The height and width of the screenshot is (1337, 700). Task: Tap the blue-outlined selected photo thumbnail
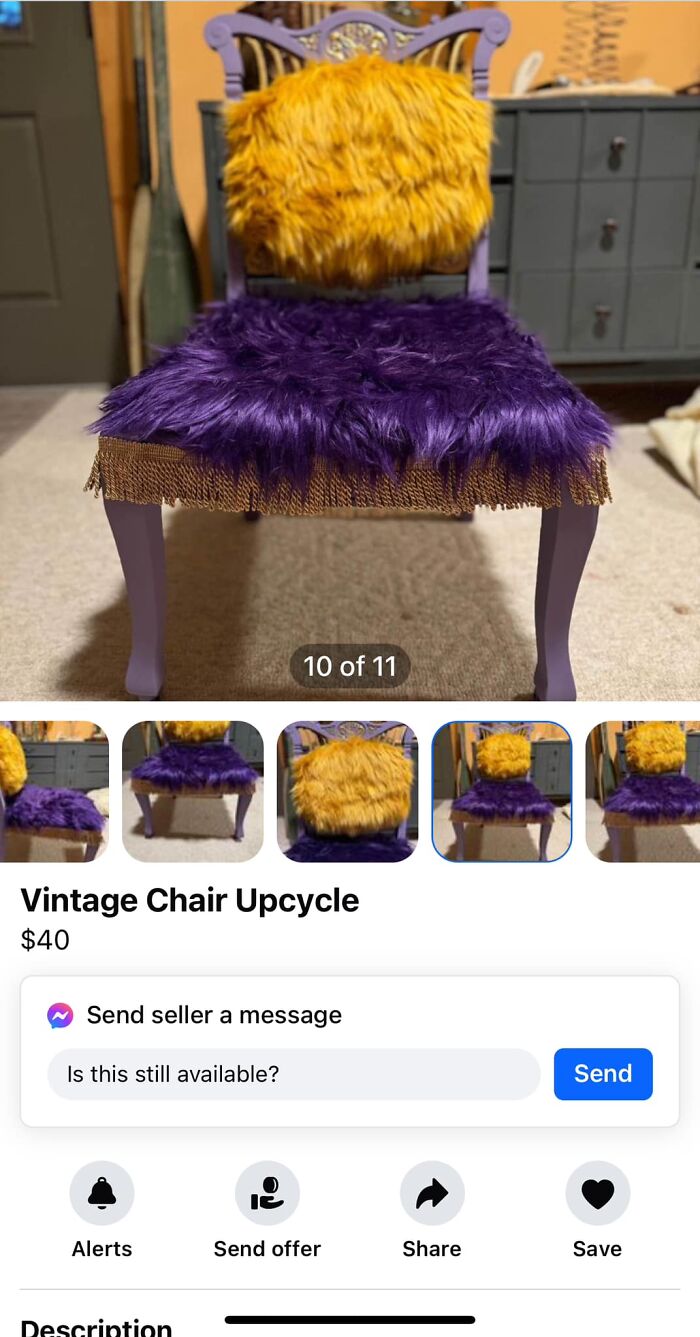click(x=502, y=791)
